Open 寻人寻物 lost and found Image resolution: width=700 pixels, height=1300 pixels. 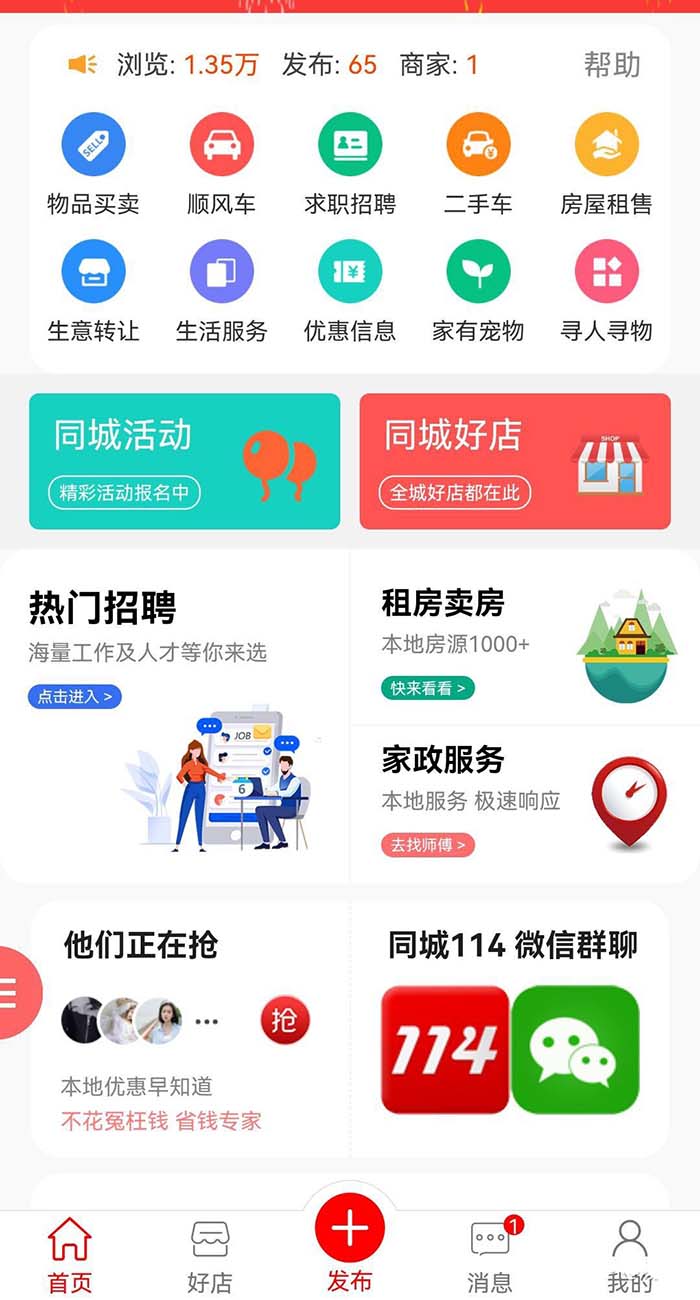coord(606,272)
